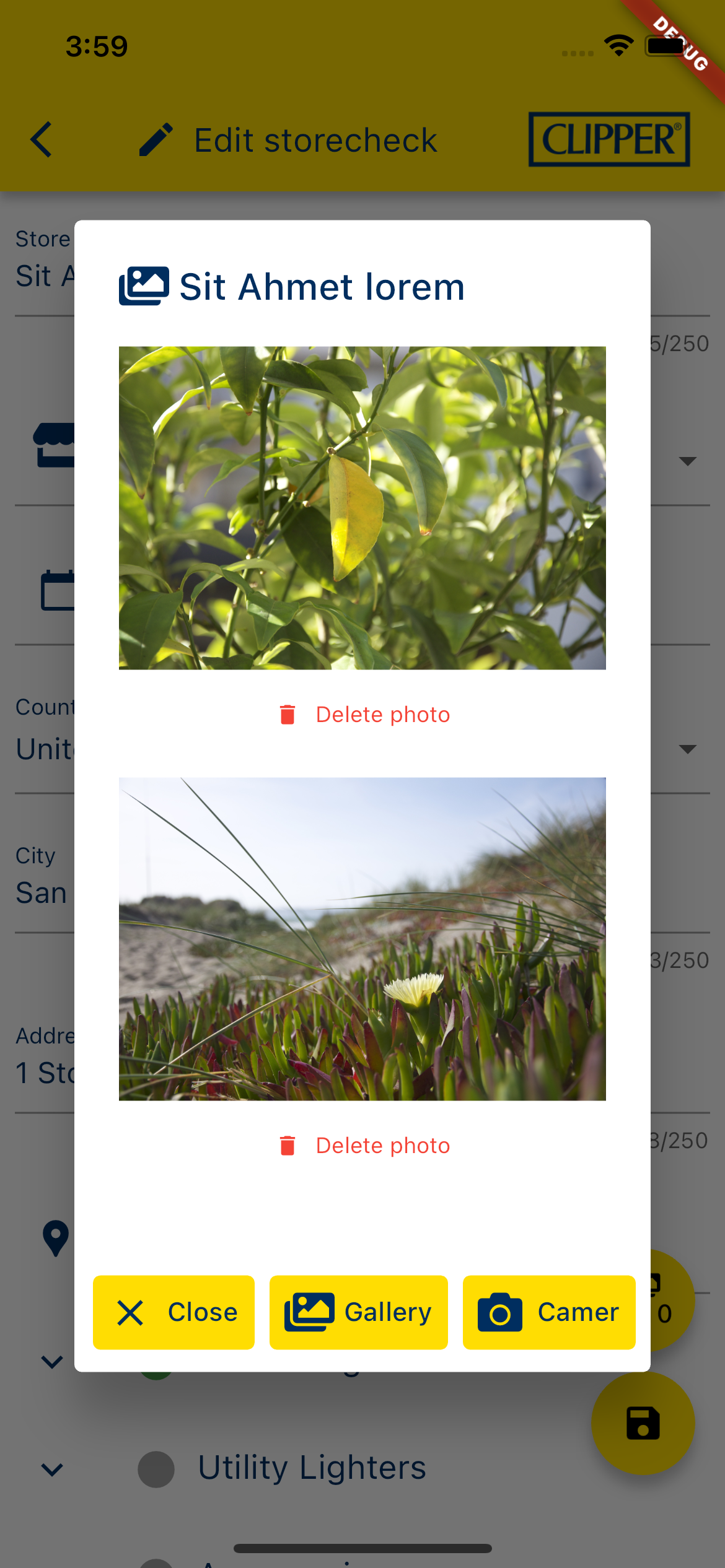Image resolution: width=725 pixels, height=1568 pixels.
Task: Open the beach flower photo
Action: point(362,939)
